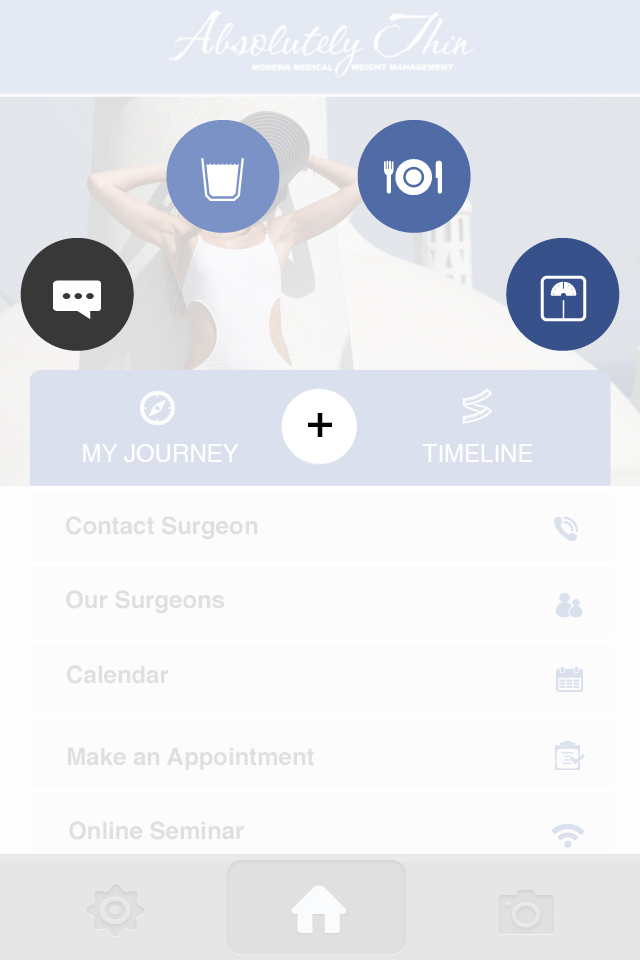Open the meal plate and cutlery icon
The width and height of the screenshot is (640, 960).
(414, 176)
